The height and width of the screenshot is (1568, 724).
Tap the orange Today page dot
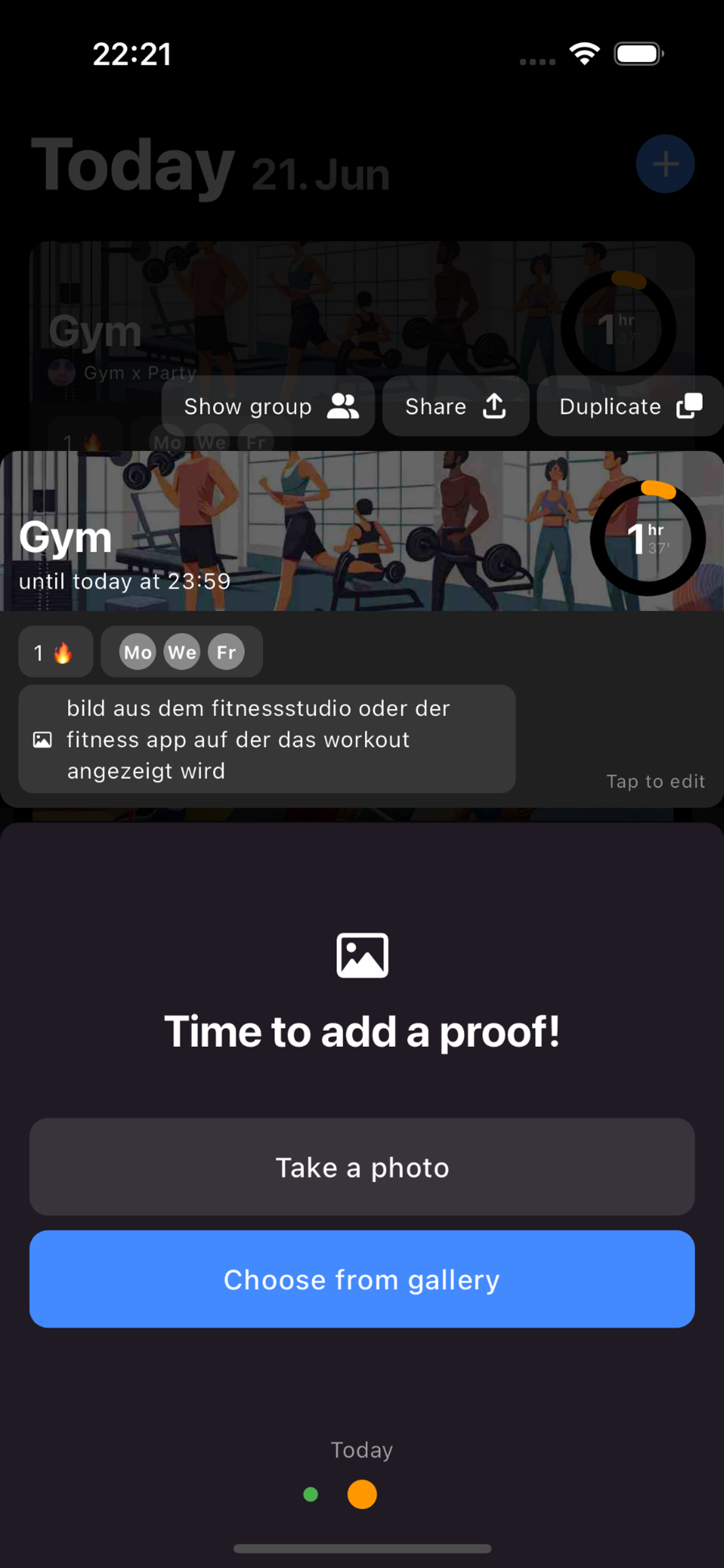(362, 1494)
